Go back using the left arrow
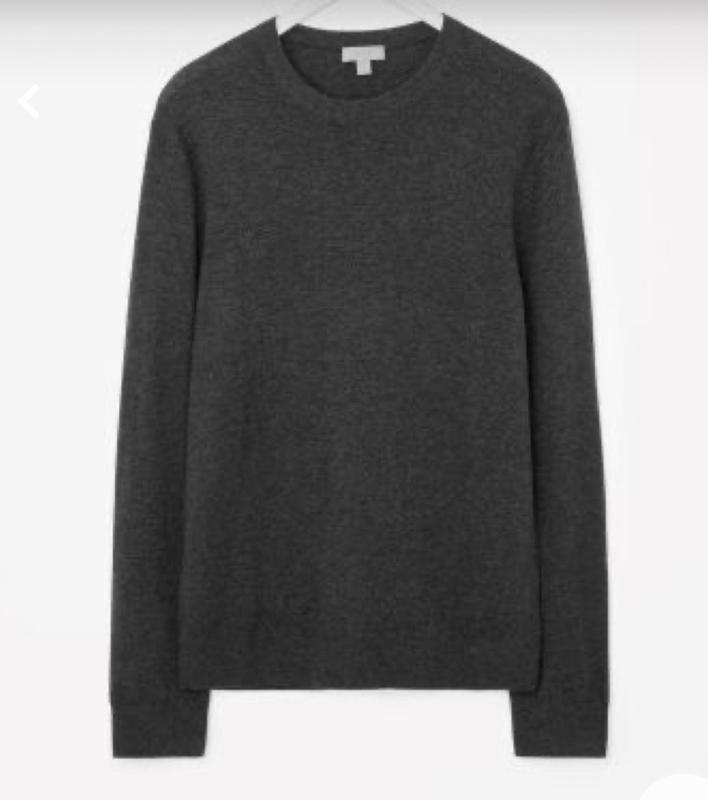This screenshot has height=800, width=708. click(29, 101)
